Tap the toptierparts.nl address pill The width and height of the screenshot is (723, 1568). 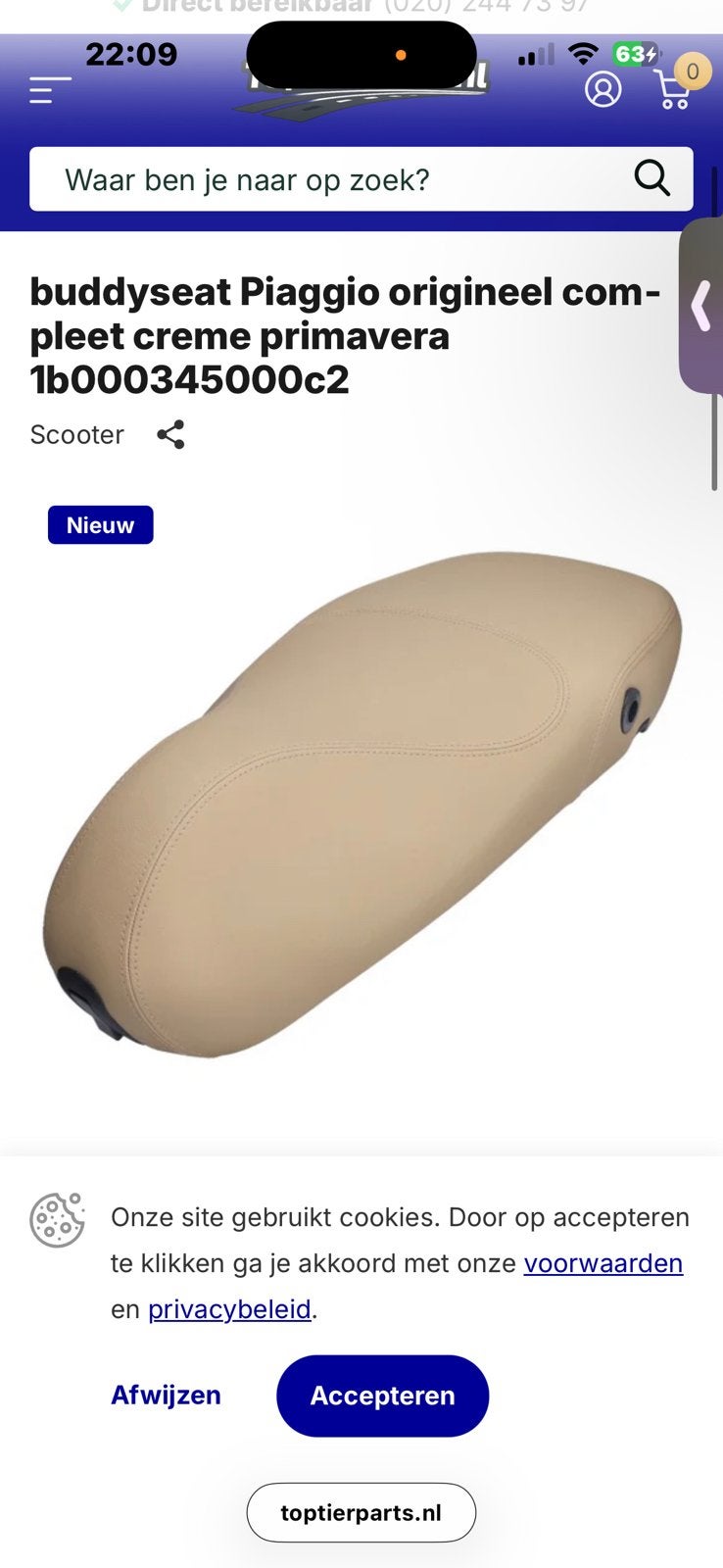(361, 1512)
